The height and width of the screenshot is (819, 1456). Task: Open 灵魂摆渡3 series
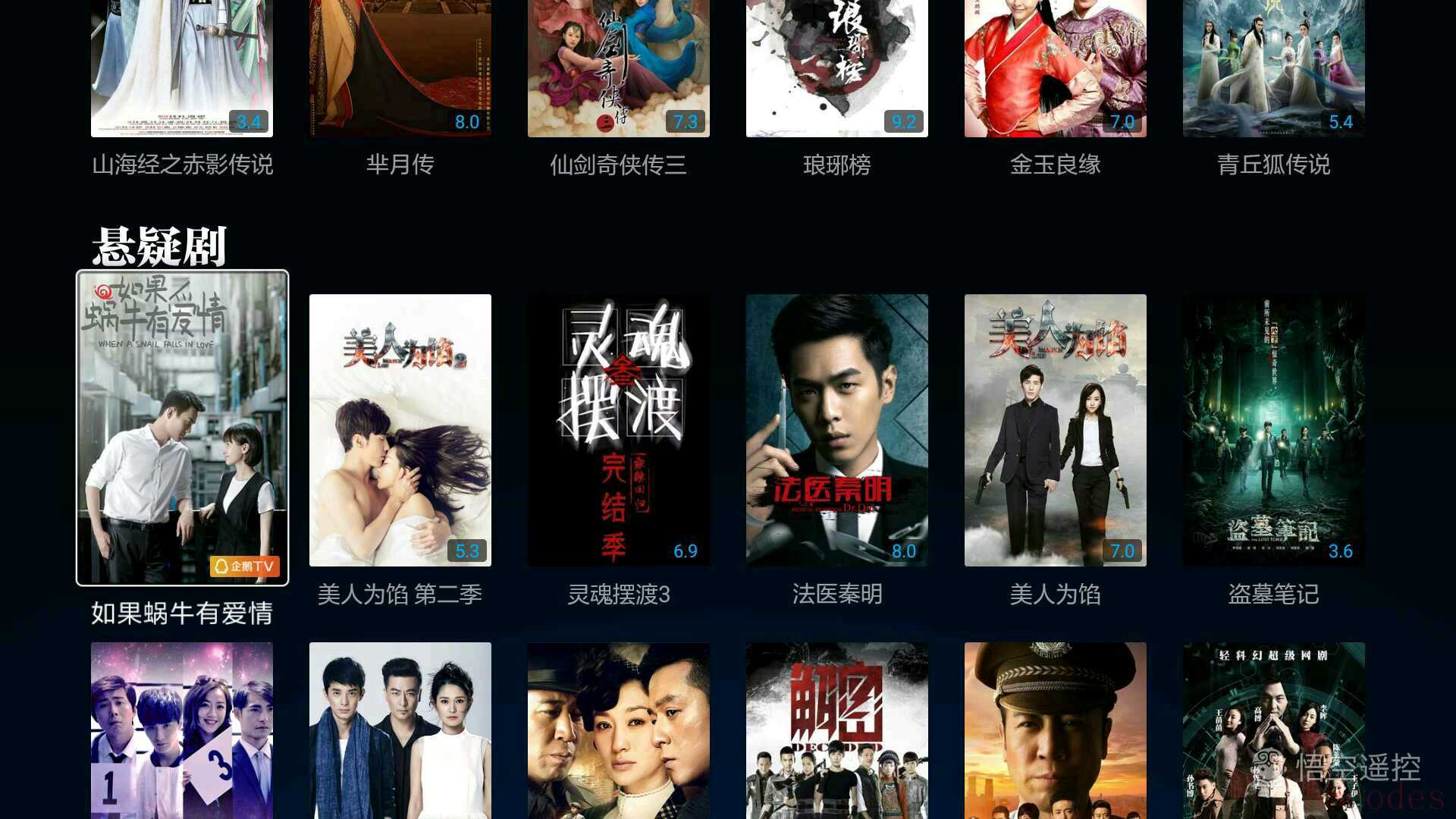click(x=619, y=430)
